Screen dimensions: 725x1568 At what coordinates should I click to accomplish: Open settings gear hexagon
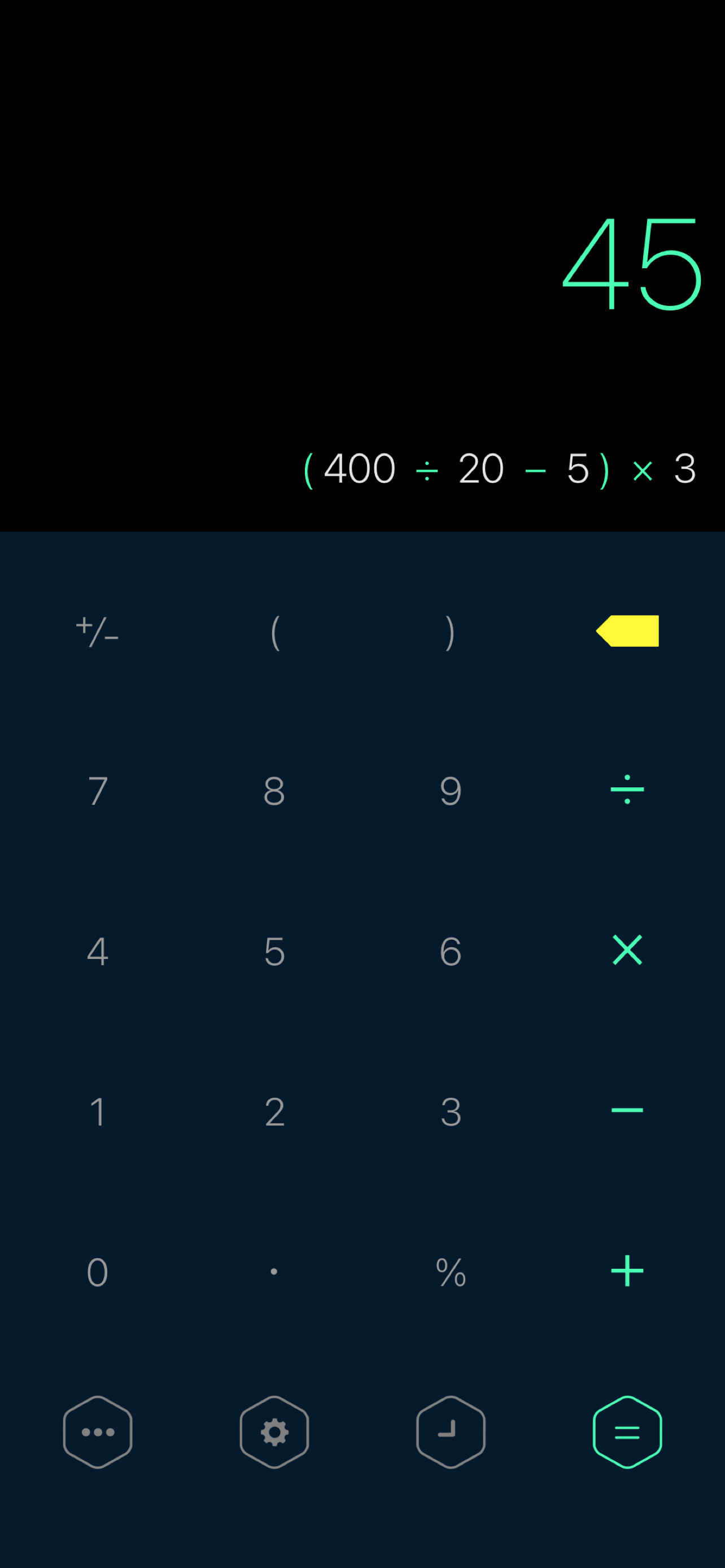click(x=274, y=1433)
